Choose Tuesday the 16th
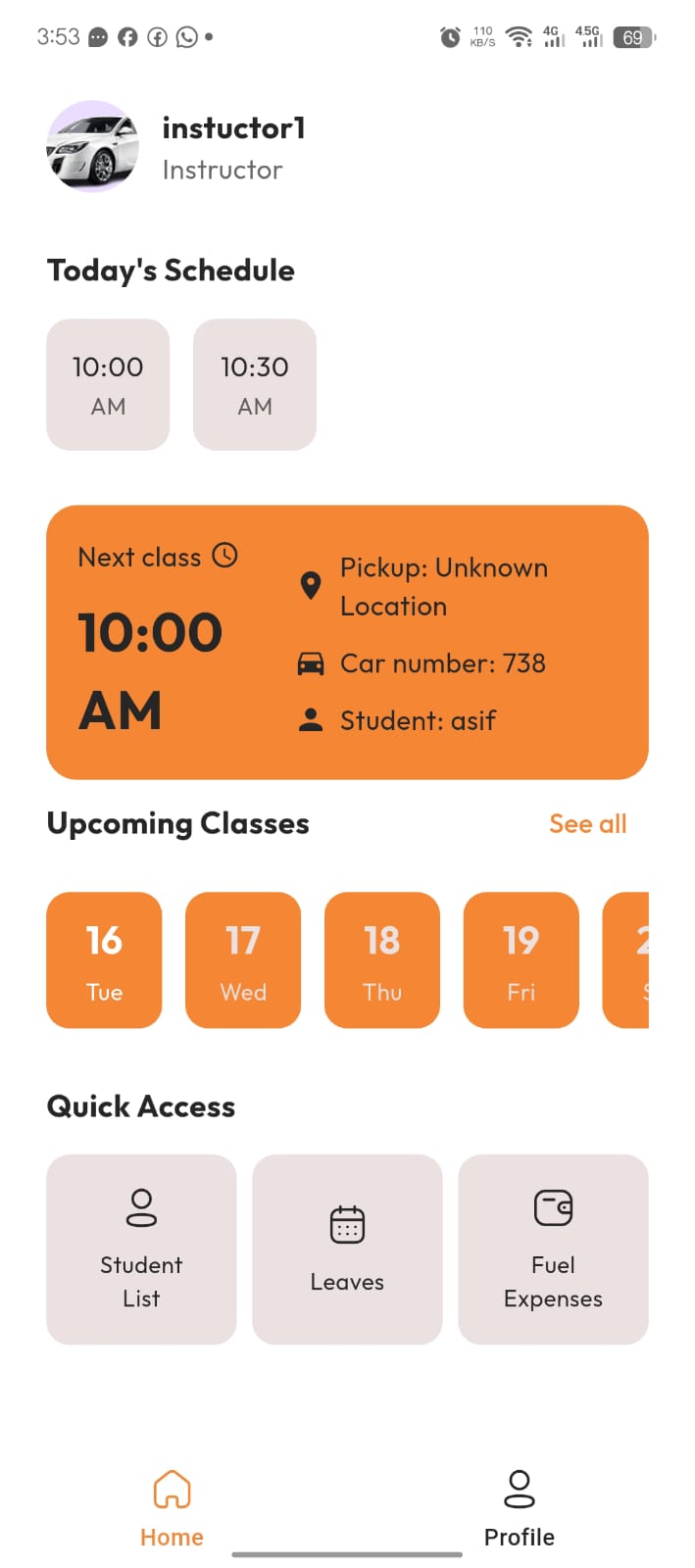The width and height of the screenshot is (695, 1568). pyautogui.click(x=104, y=959)
